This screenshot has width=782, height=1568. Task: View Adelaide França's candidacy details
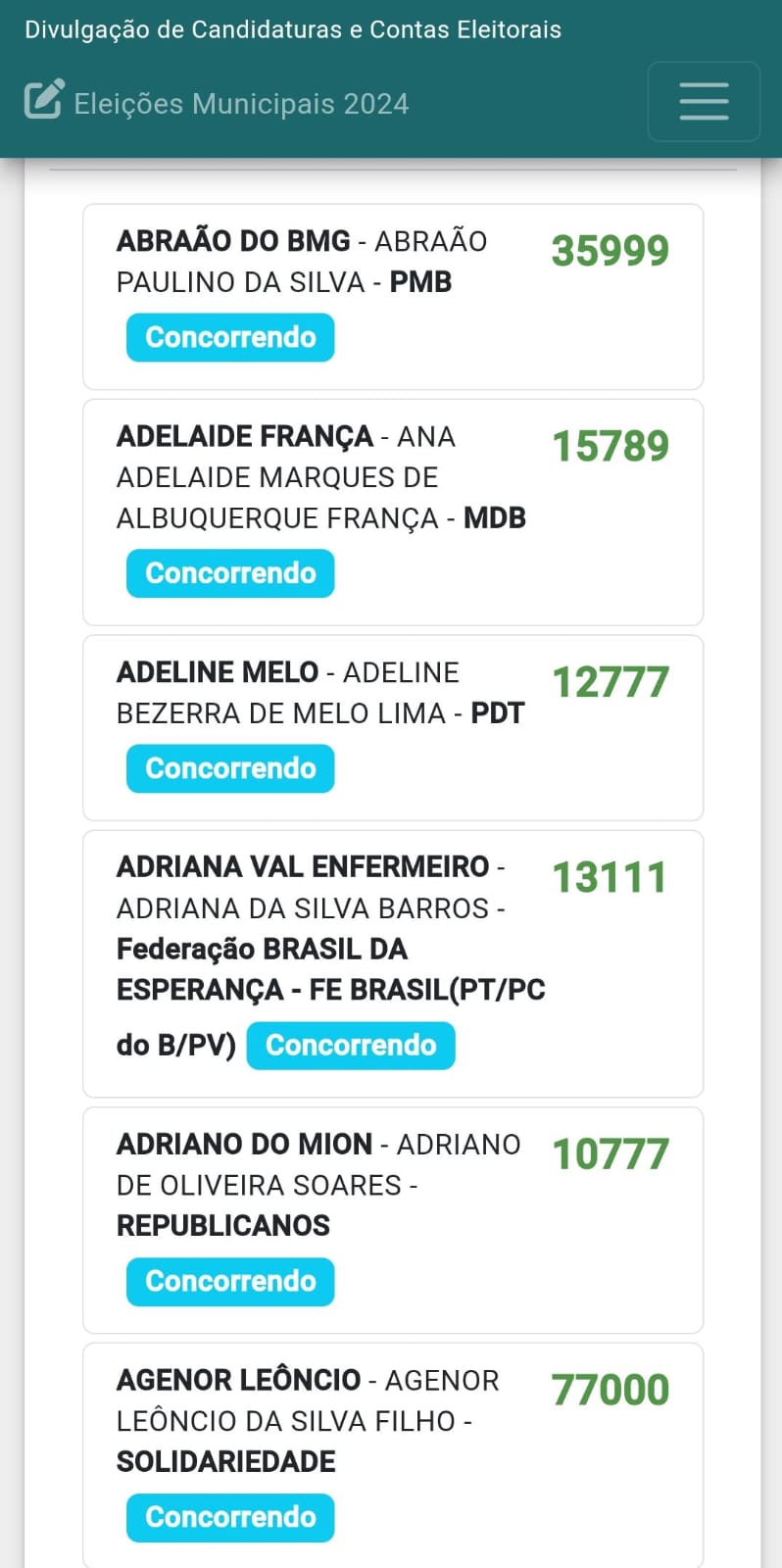393,513
